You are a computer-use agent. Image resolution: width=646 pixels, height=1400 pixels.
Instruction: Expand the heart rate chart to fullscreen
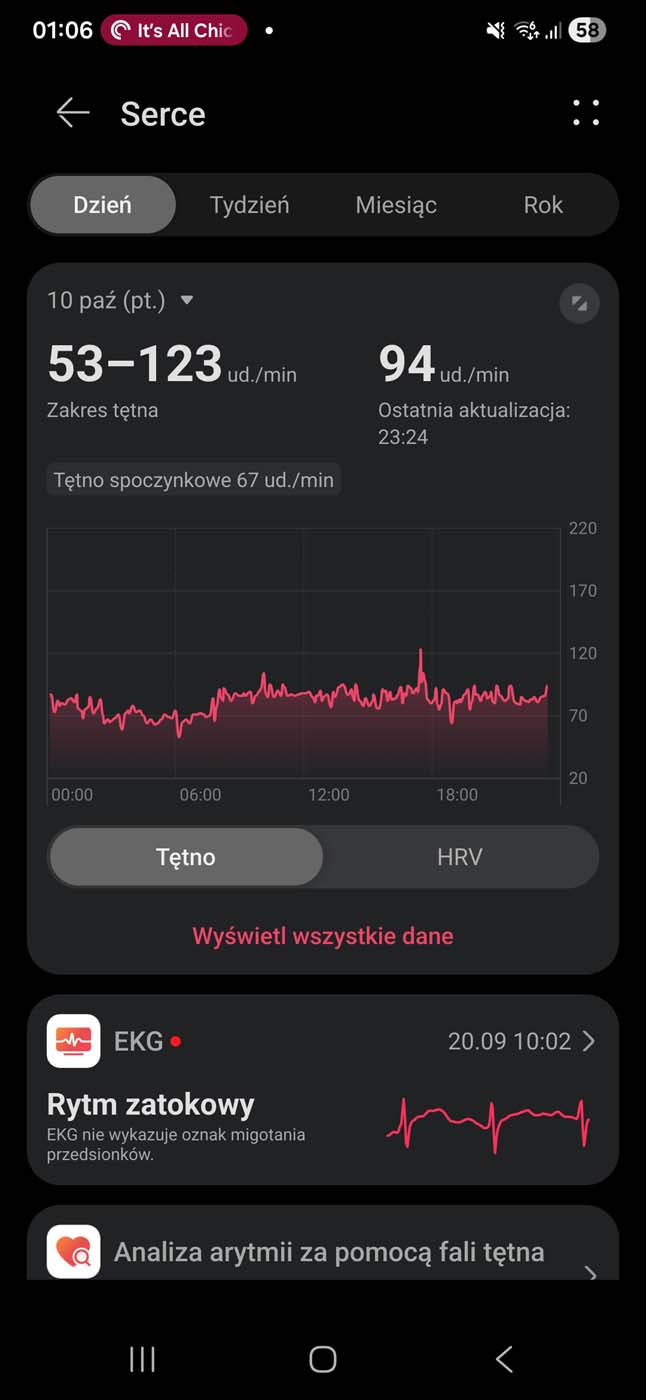pyautogui.click(x=579, y=303)
